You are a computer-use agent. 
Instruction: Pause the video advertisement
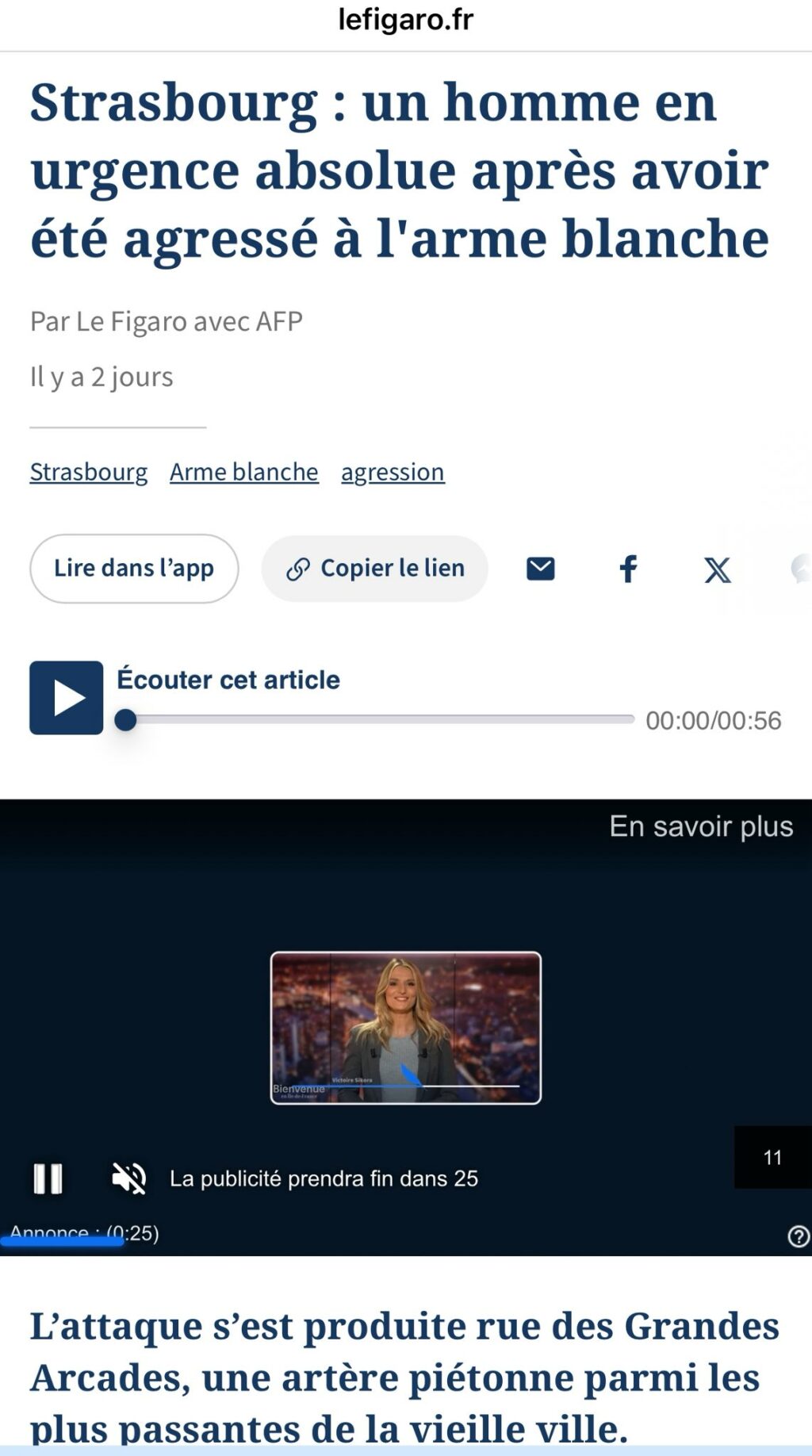pos(48,1178)
